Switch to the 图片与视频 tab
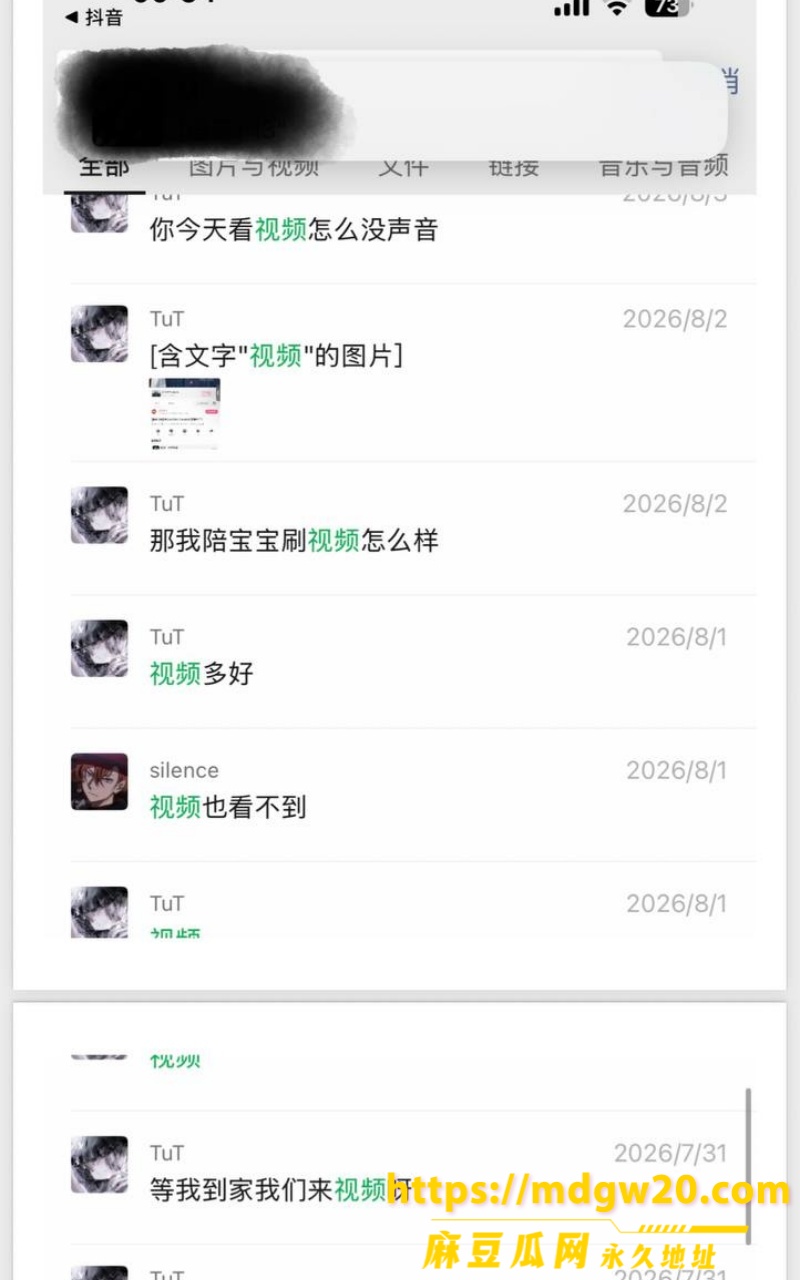Screen dimensions: 800x1280 pos(254,167)
